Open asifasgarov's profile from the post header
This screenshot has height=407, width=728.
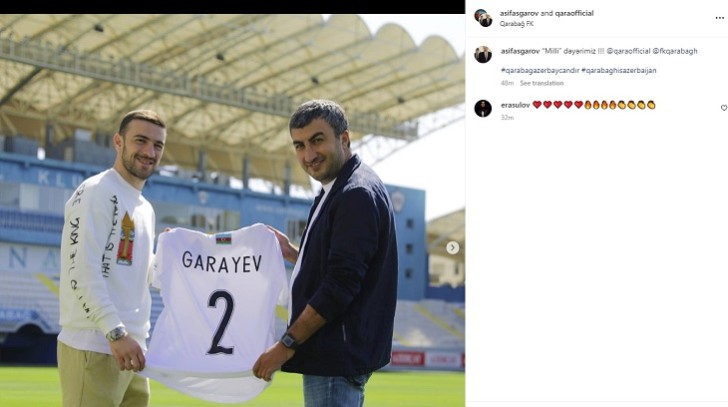tap(518, 13)
